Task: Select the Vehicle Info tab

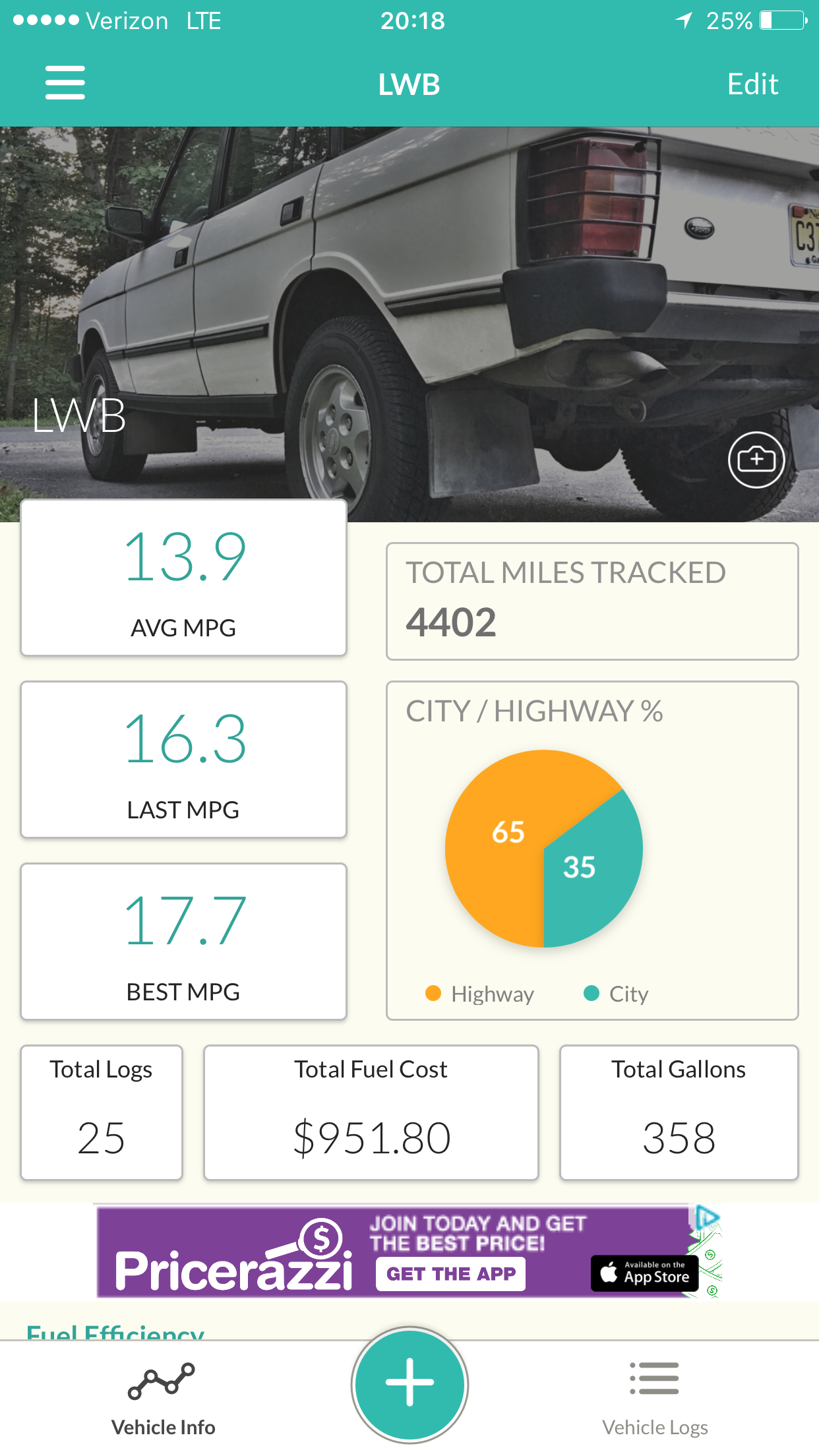Action: pos(163,1397)
